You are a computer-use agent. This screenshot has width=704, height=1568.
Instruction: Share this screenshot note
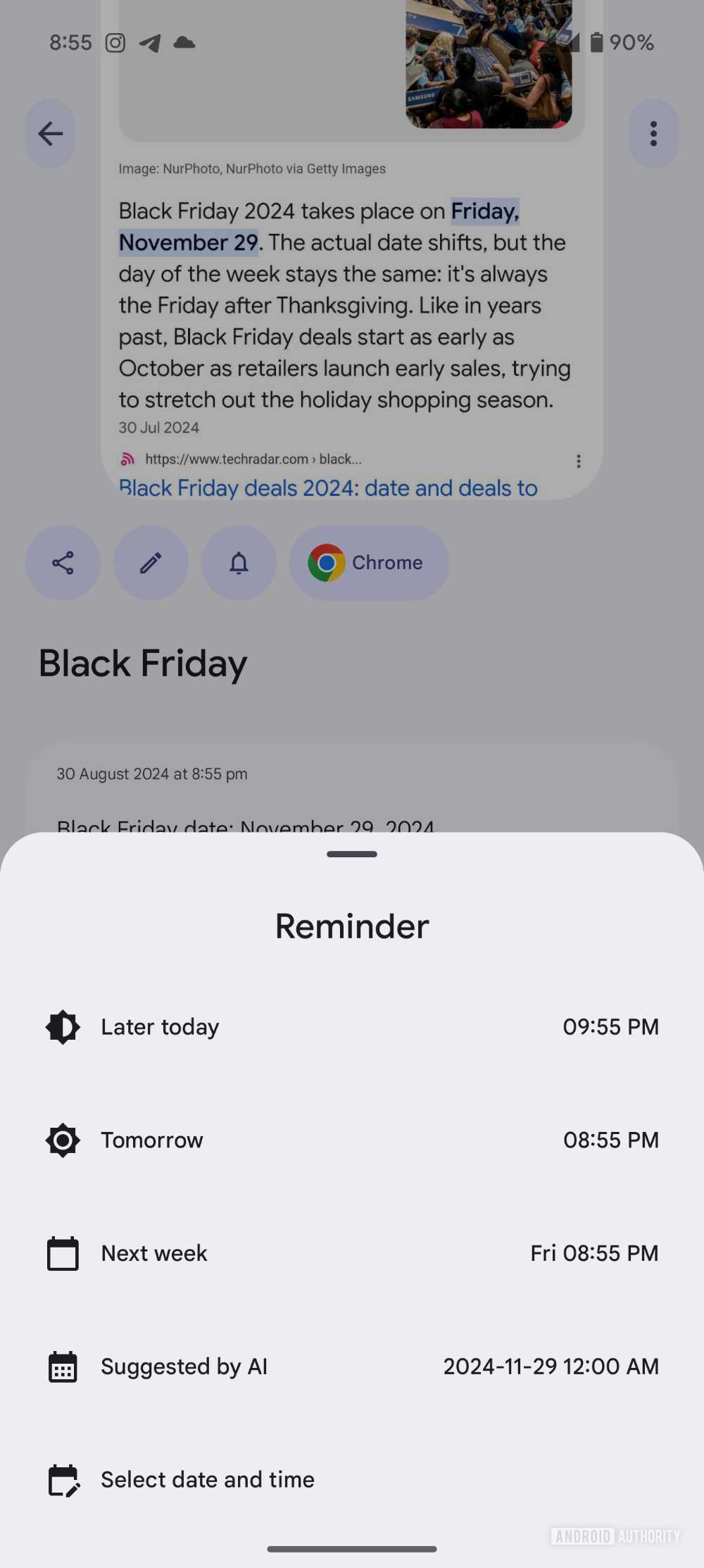pyautogui.click(x=63, y=563)
